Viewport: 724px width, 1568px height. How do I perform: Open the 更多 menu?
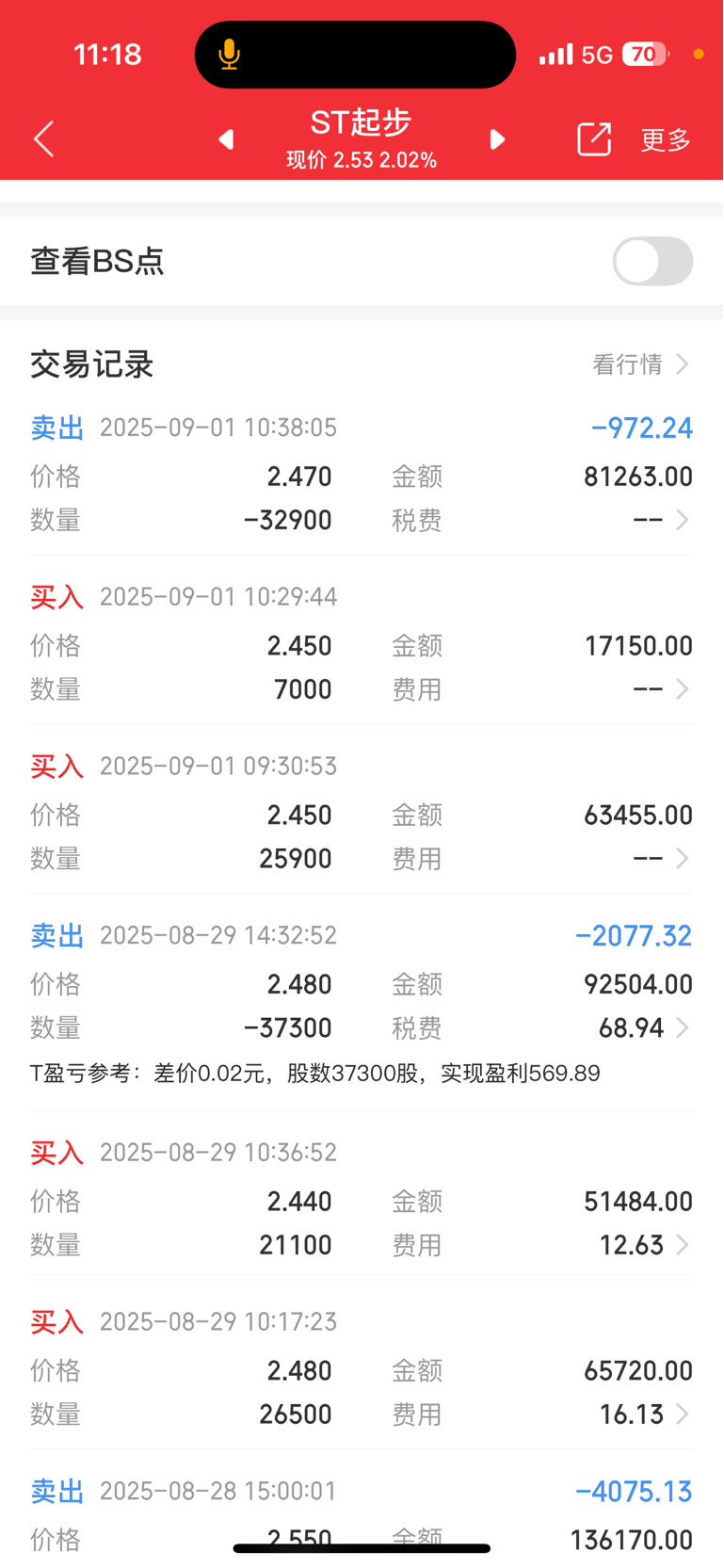pyautogui.click(x=666, y=139)
